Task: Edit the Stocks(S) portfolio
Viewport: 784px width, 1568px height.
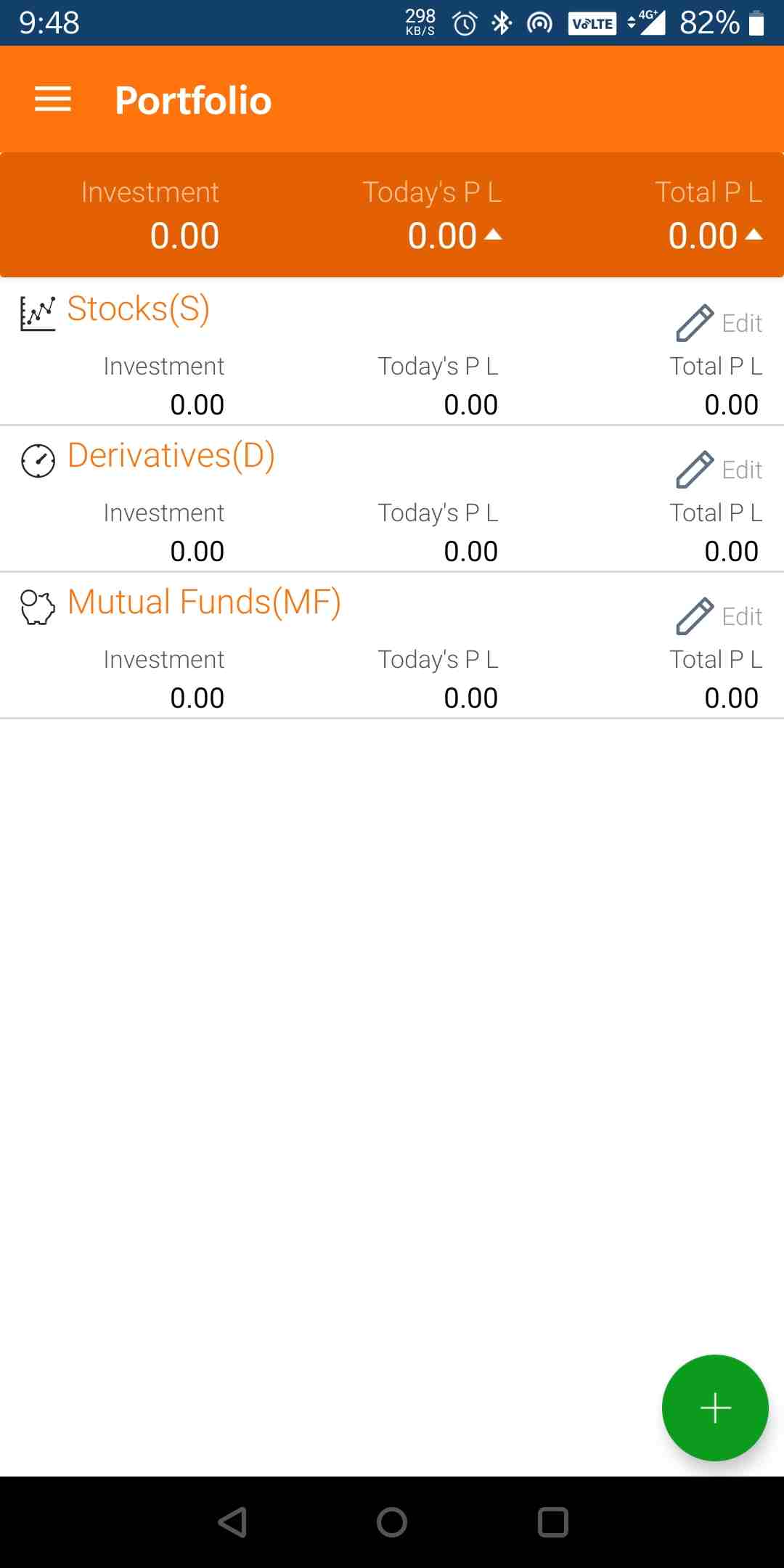Action: (719, 323)
